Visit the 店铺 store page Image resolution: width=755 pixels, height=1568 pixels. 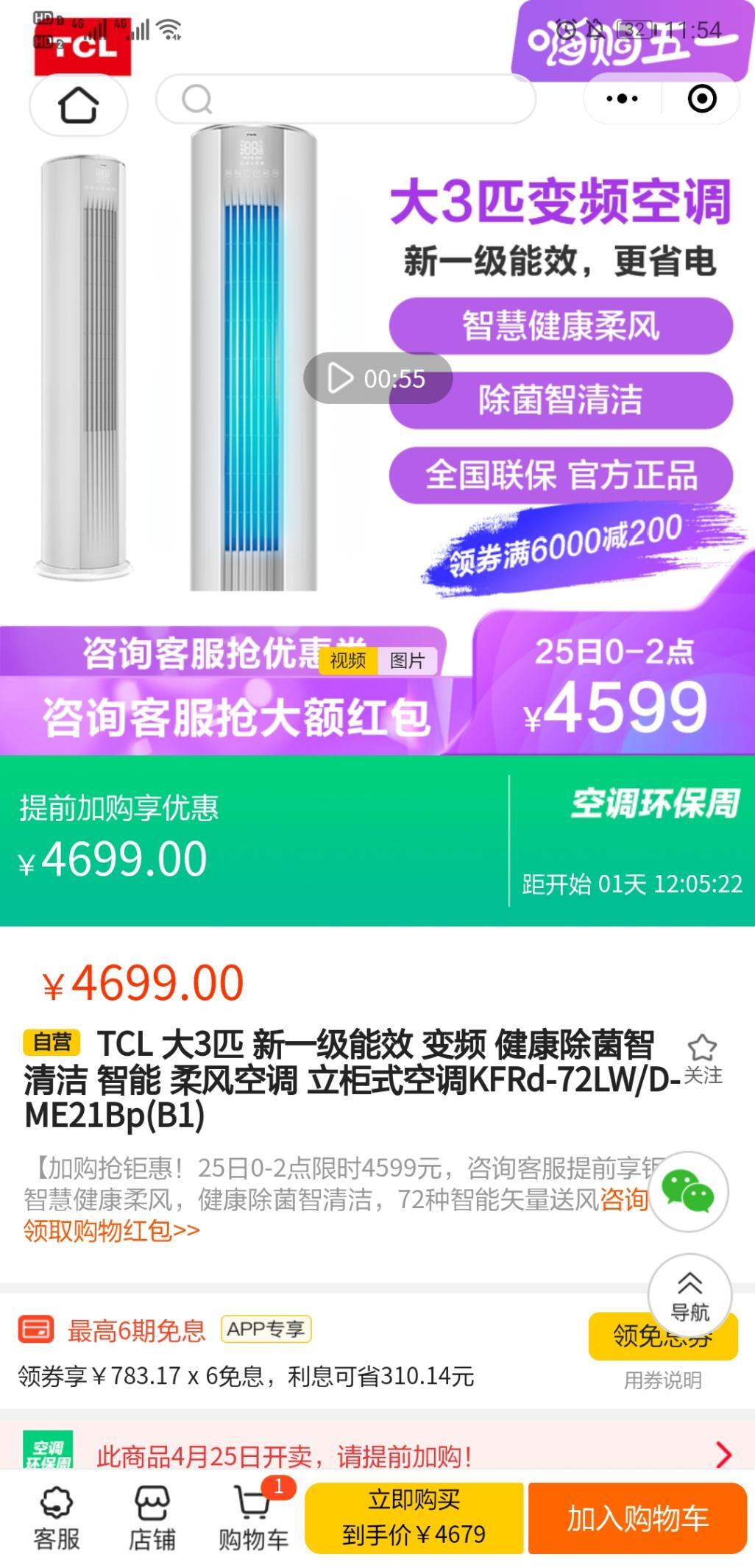tap(152, 1518)
